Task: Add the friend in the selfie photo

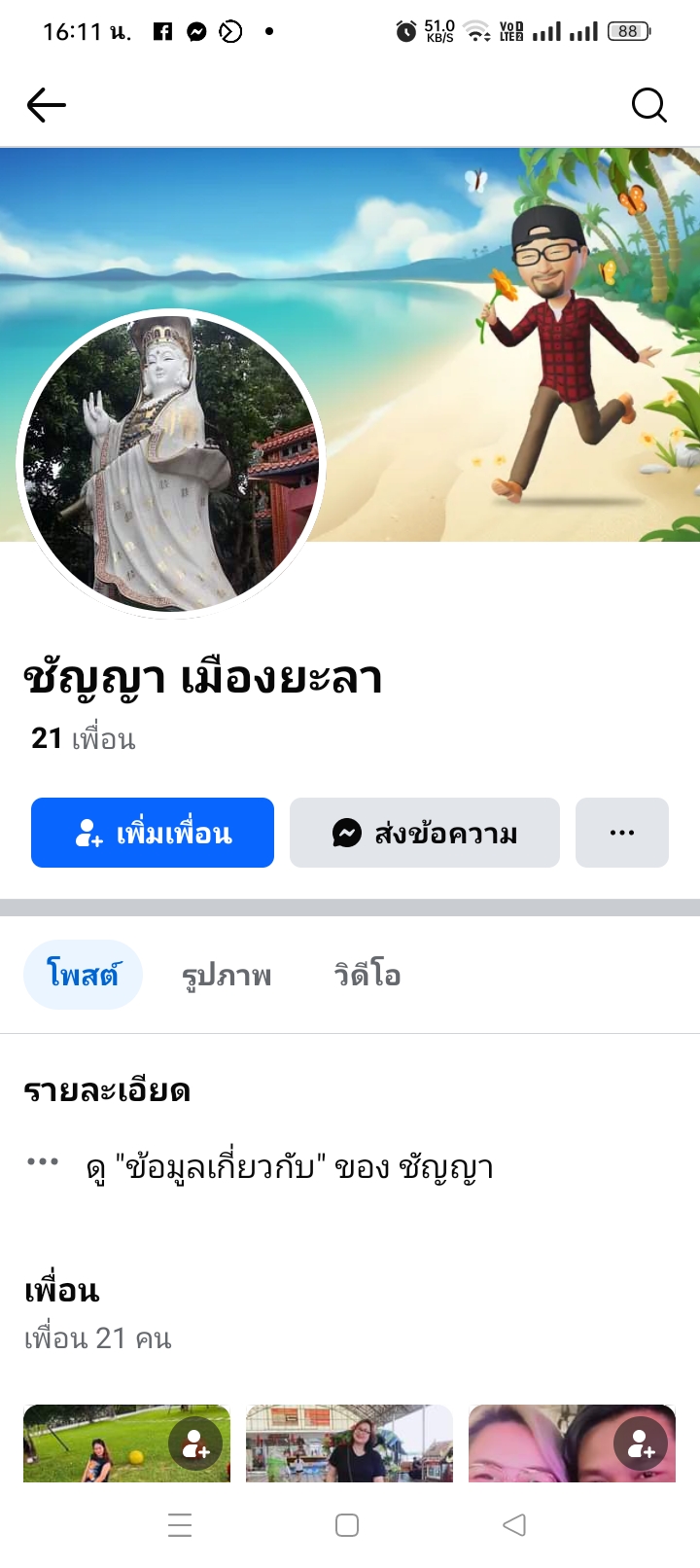Action: click(641, 1443)
